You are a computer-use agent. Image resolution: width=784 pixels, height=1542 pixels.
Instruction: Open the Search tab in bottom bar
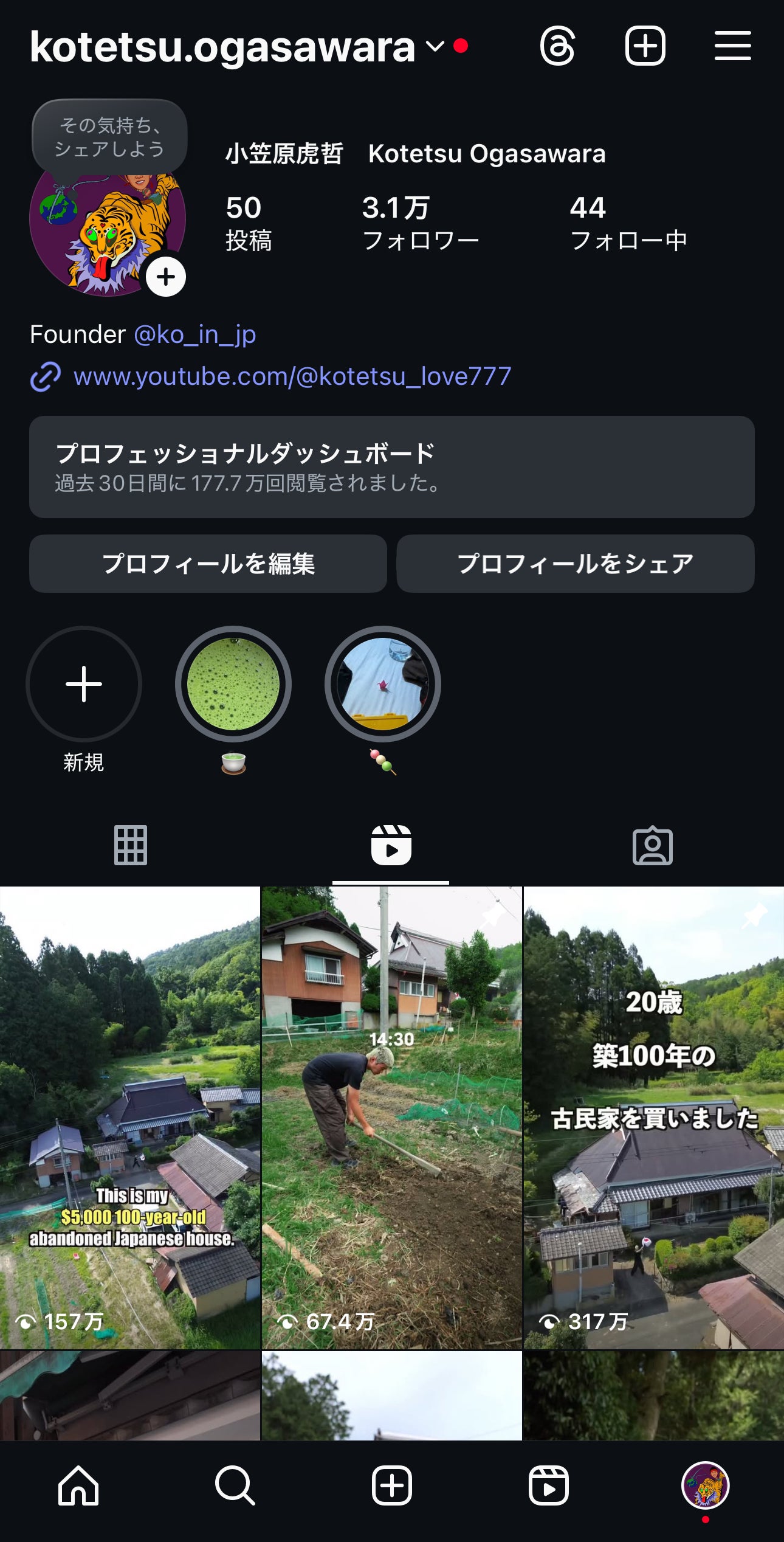pos(235,1485)
